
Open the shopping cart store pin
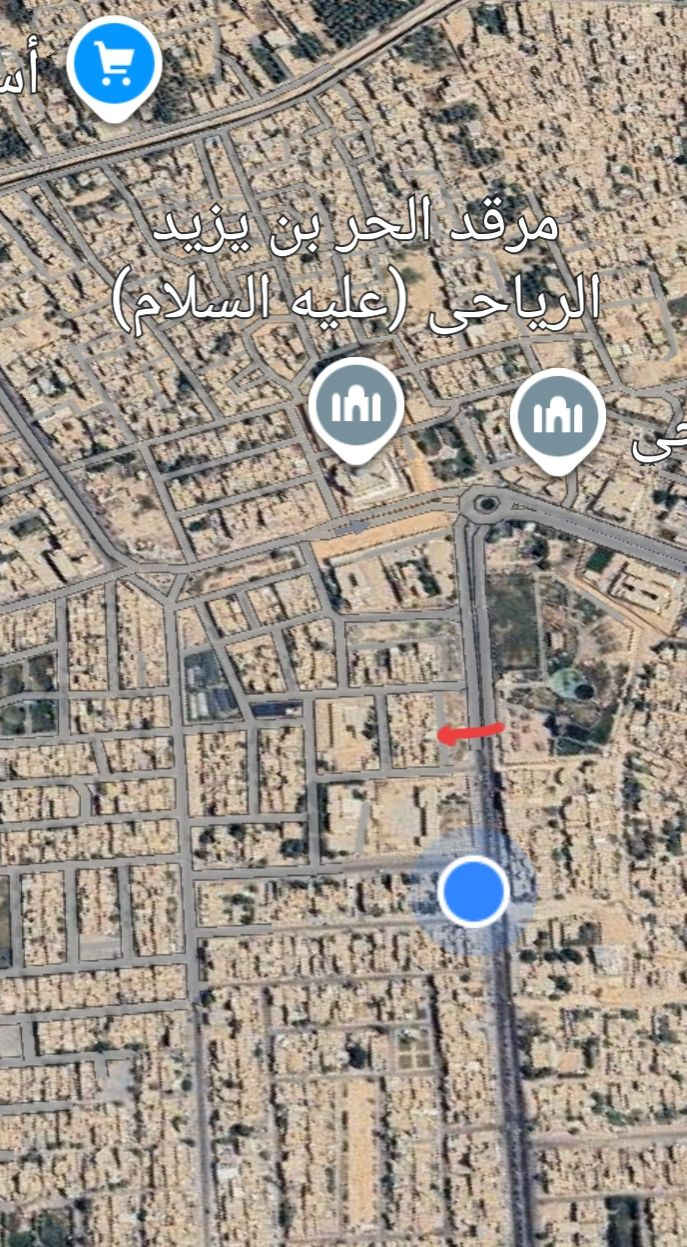[114, 65]
